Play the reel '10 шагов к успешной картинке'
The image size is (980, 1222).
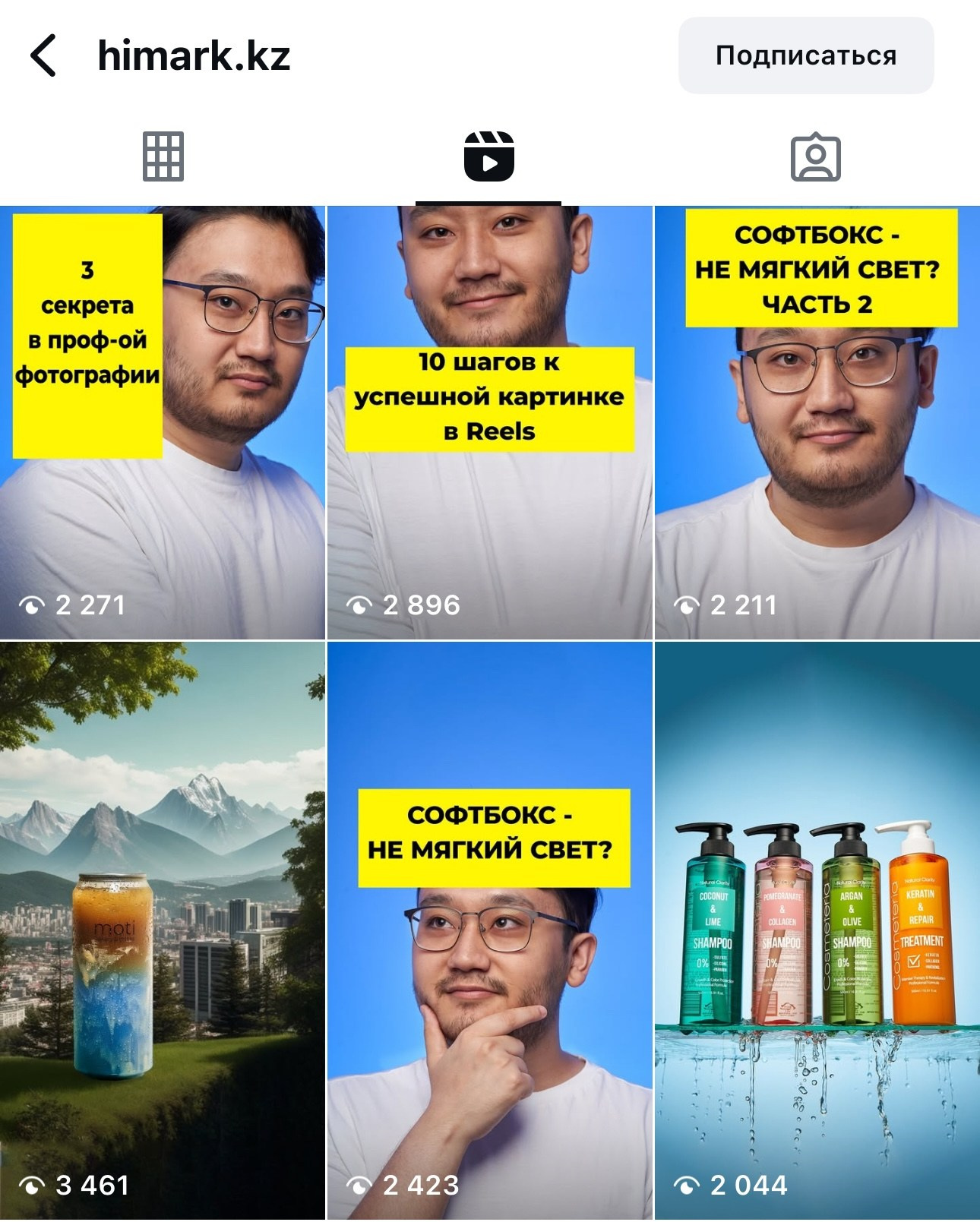pyautogui.click(x=489, y=422)
